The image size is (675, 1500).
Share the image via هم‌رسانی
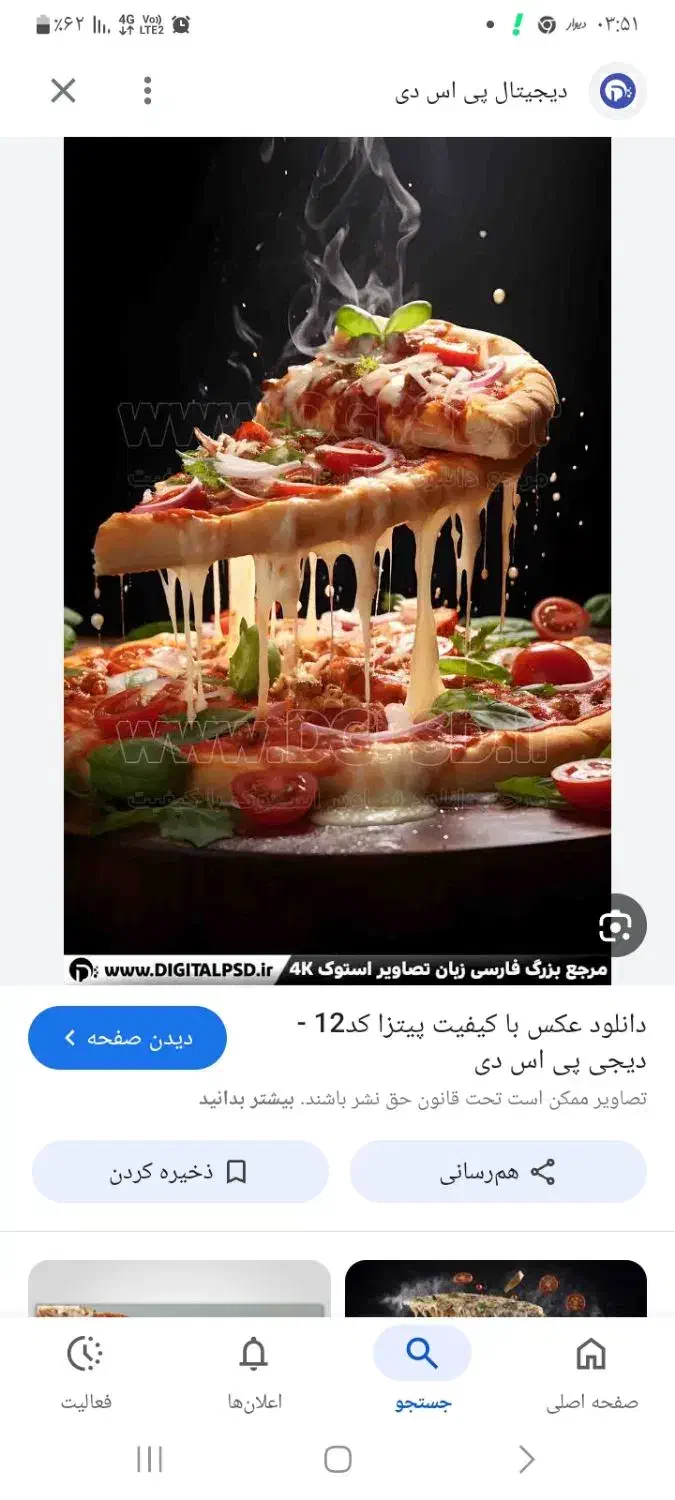click(498, 1172)
